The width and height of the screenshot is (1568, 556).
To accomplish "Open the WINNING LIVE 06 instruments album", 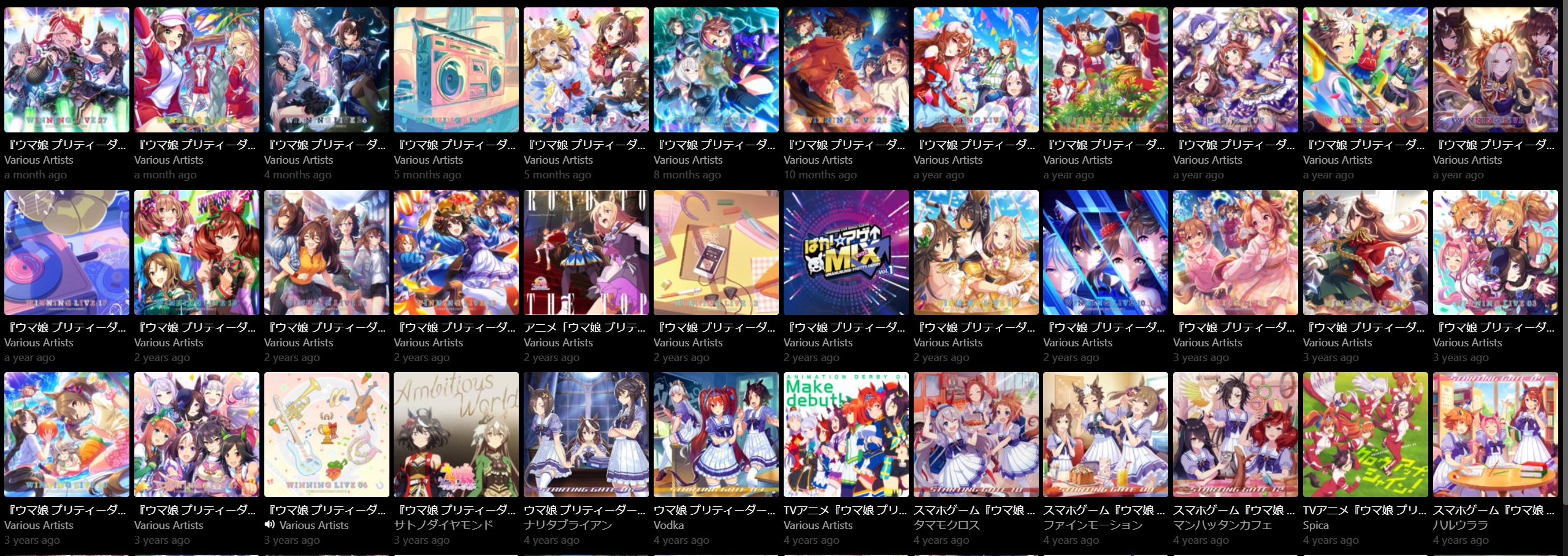I will (x=326, y=435).
